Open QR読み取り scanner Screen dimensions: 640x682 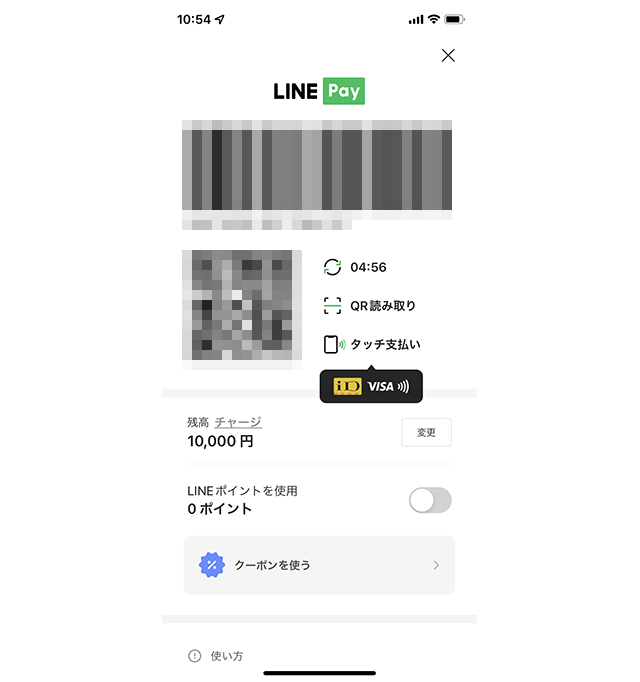coord(370,306)
